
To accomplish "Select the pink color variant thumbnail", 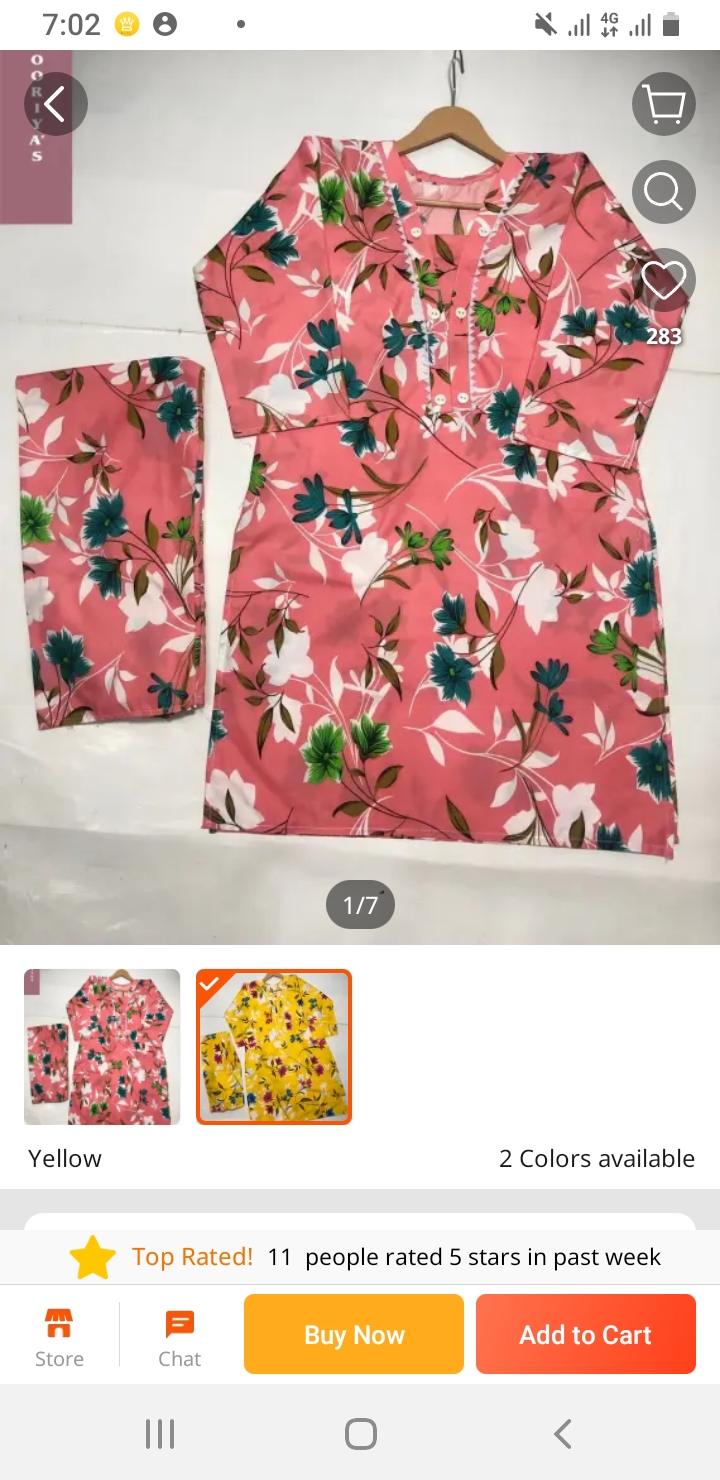I will click(102, 1047).
